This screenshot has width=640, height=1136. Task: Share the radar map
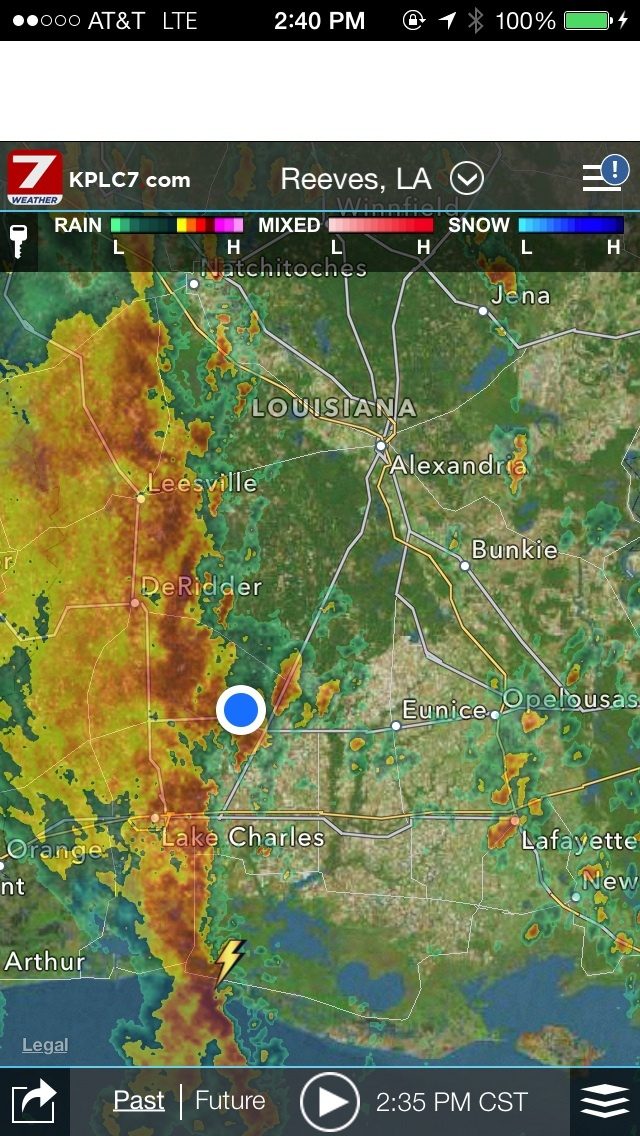coord(34,1102)
